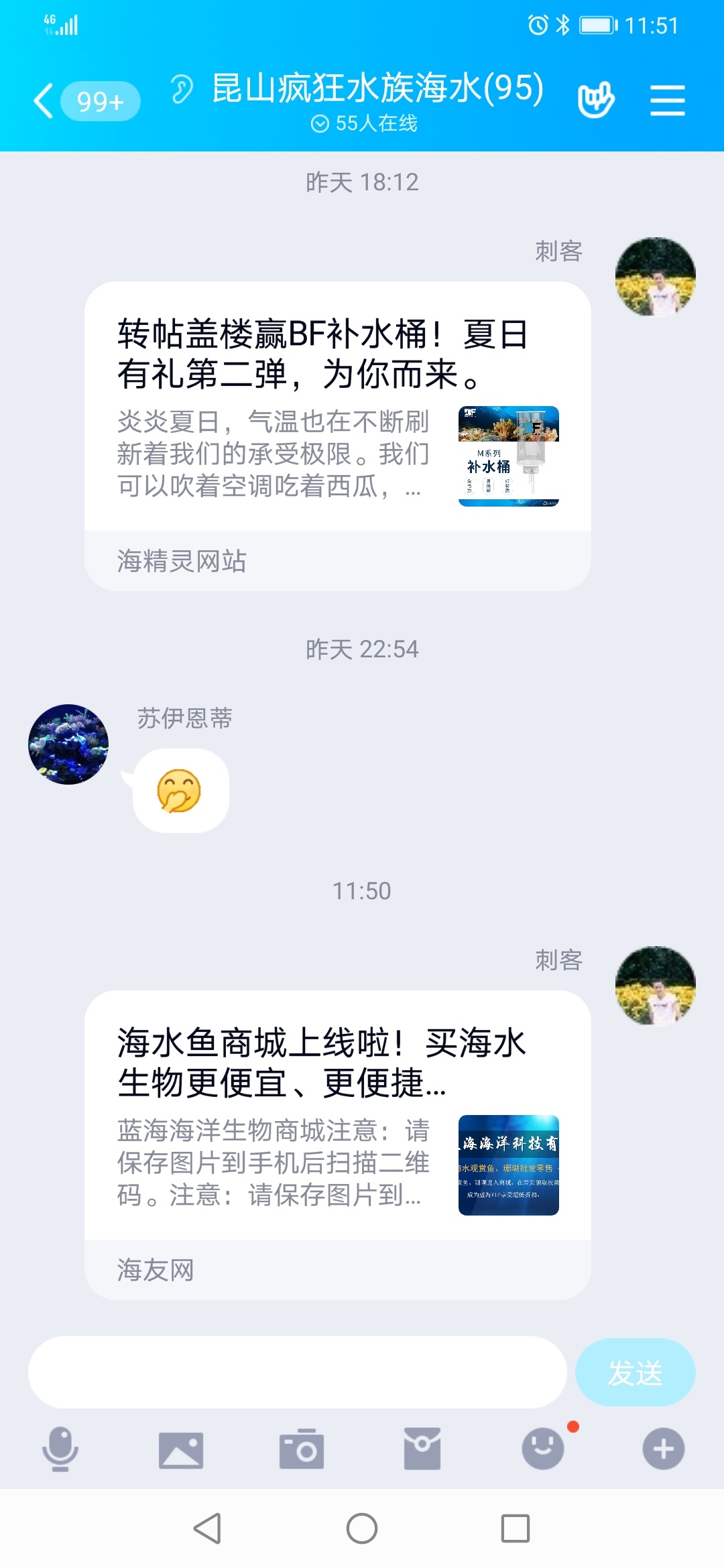Go back to the message list
The image size is (724, 1568).
point(44,102)
